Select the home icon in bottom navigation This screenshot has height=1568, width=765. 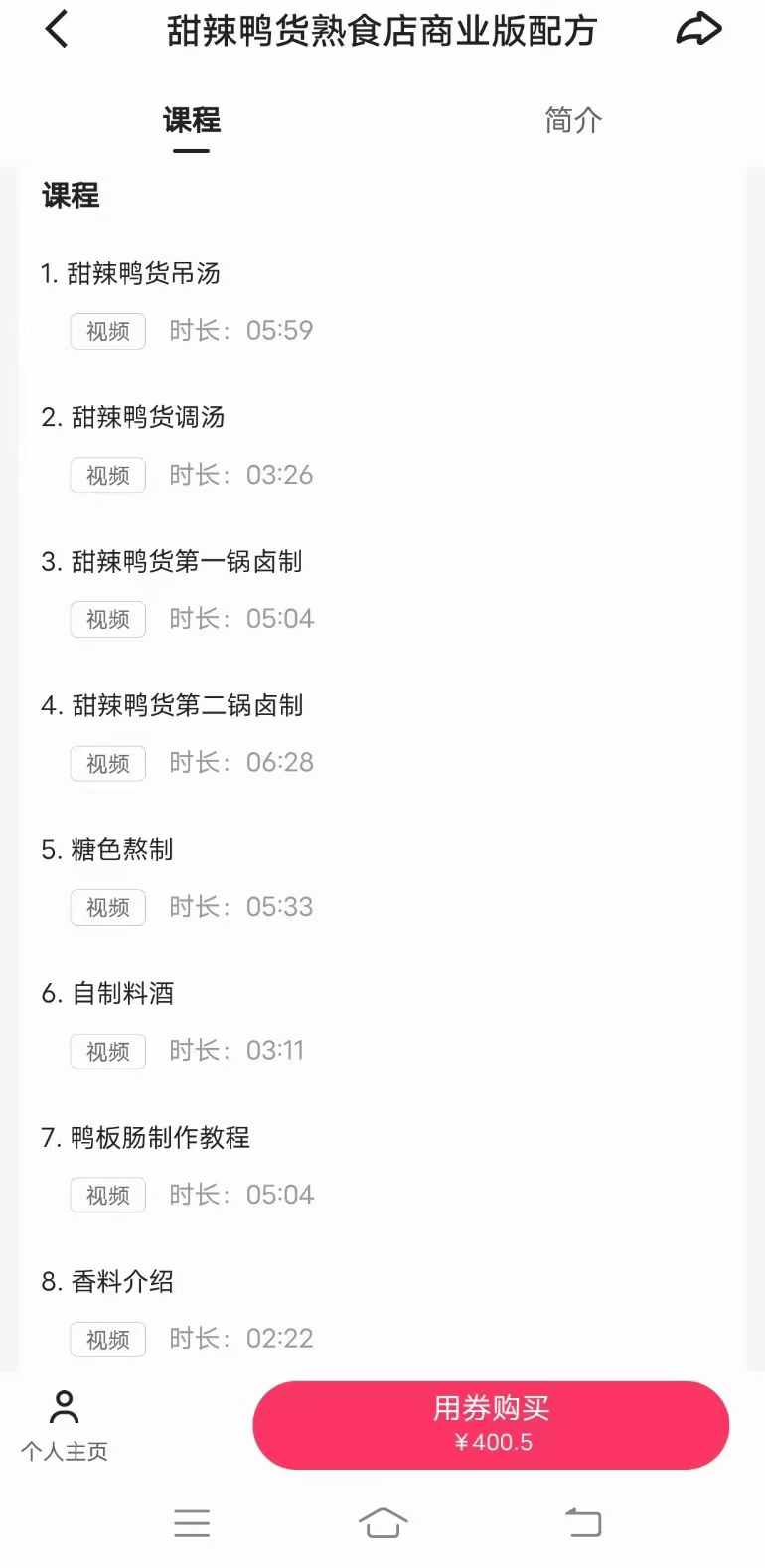pyautogui.click(x=382, y=1521)
